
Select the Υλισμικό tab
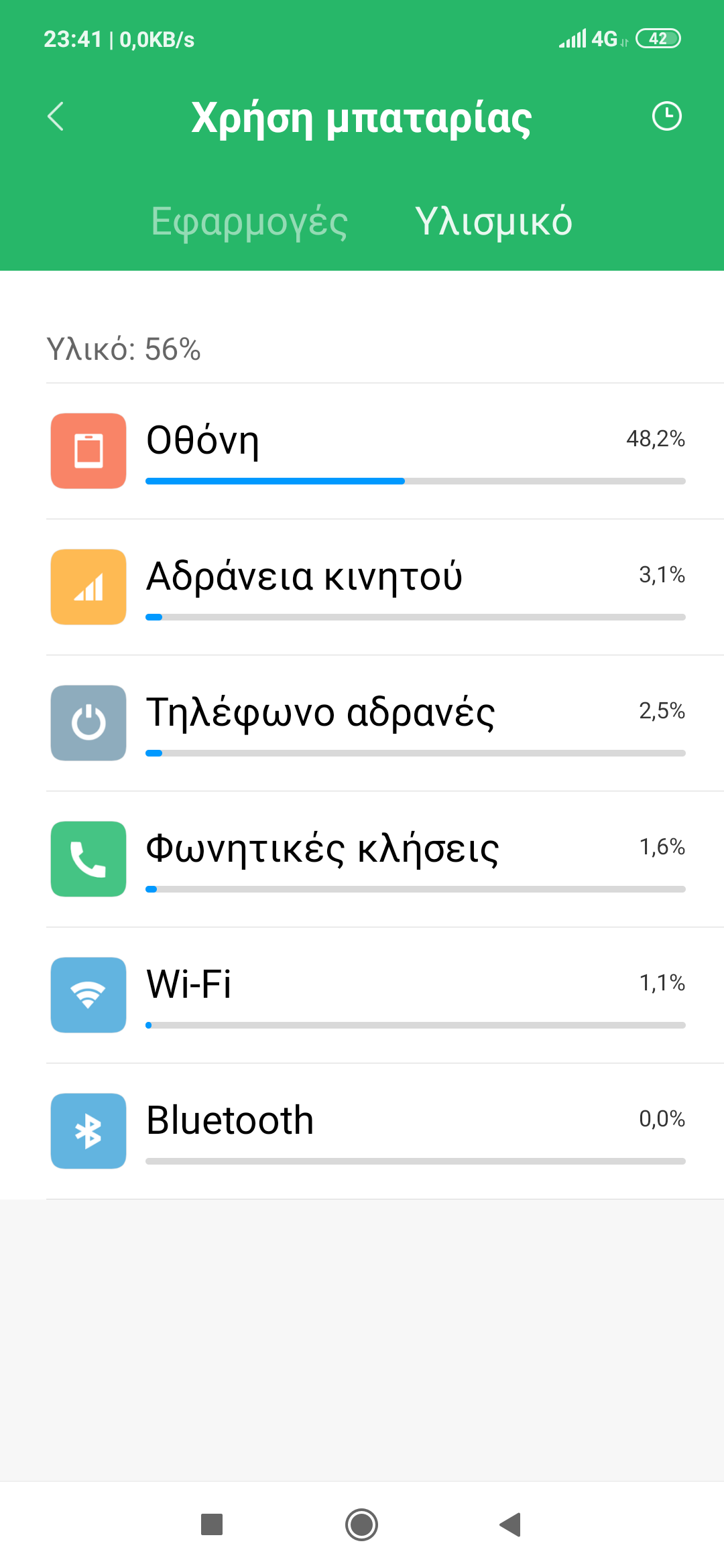[x=493, y=222]
